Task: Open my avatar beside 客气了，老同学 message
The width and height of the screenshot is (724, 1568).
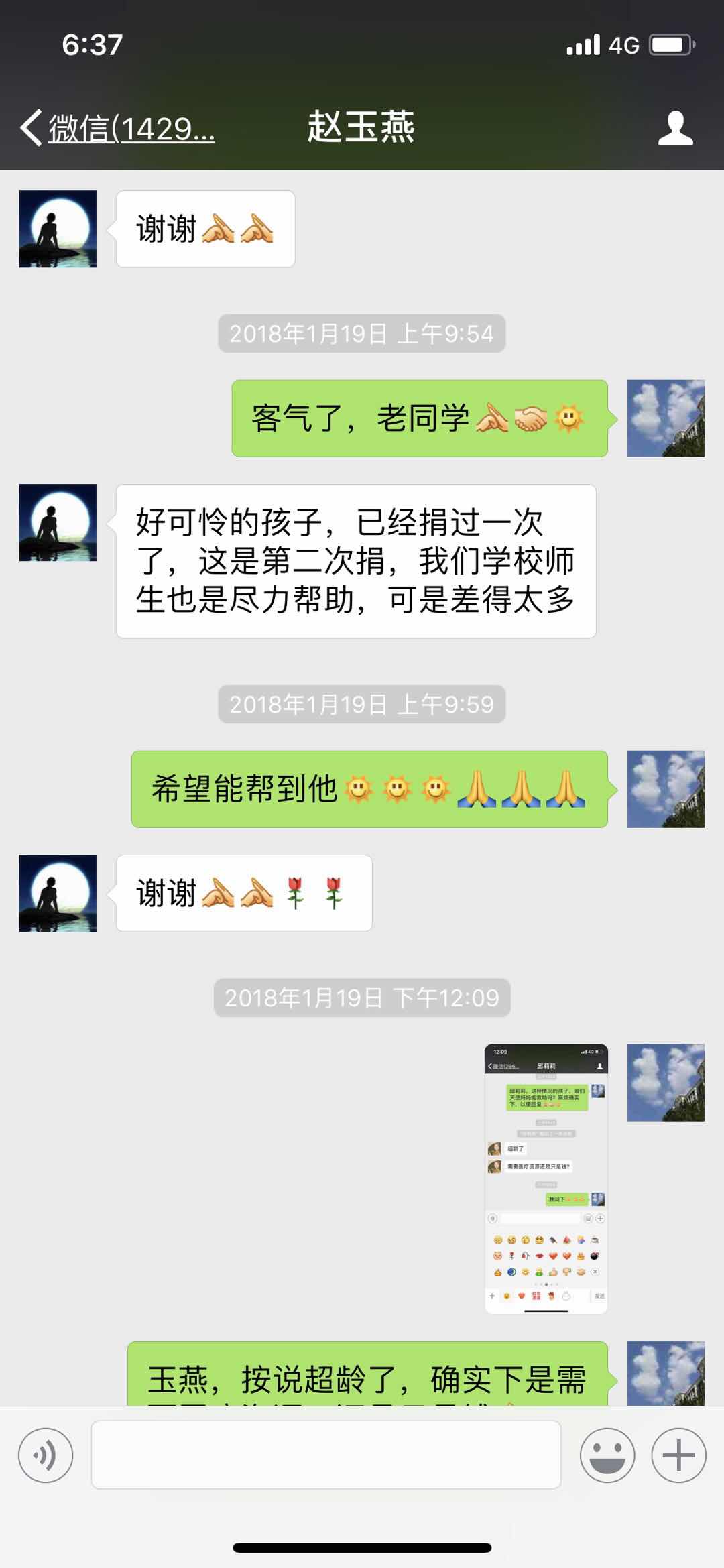Action: coord(665,419)
